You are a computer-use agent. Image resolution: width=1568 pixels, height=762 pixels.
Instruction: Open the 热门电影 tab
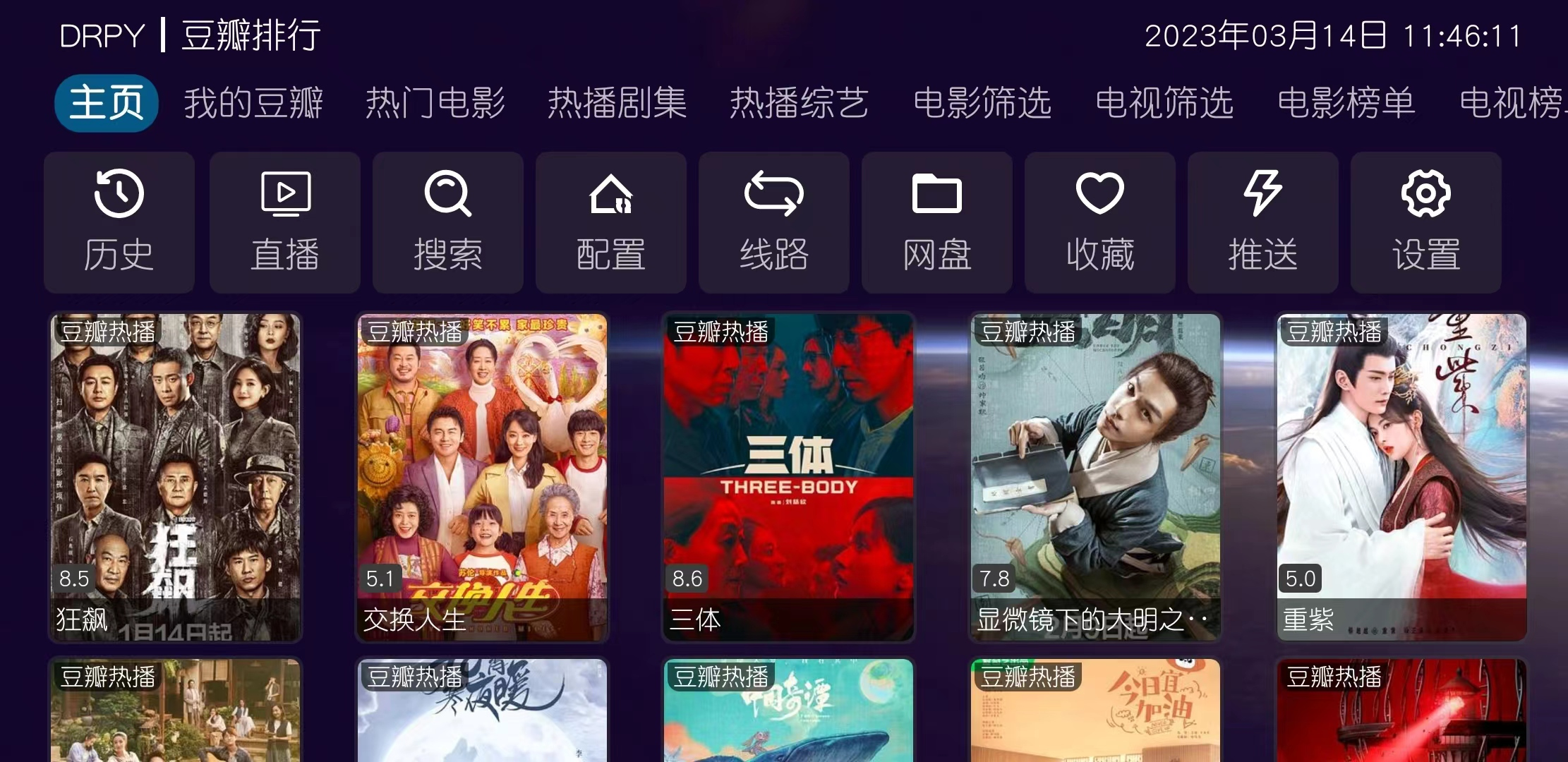pos(435,103)
